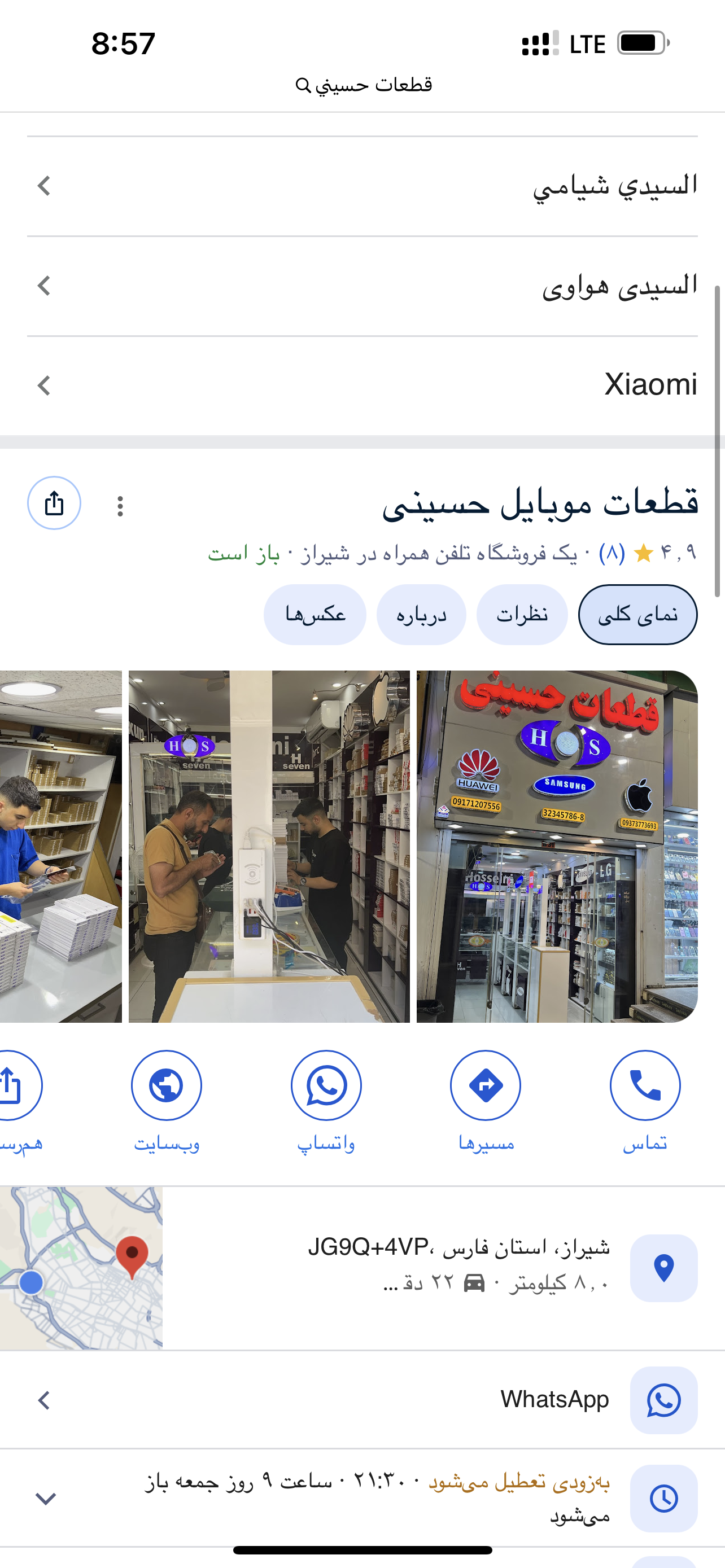Open the photo of two men in shop
The width and height of the screenshot is (725, 1568).
[268, 846]
